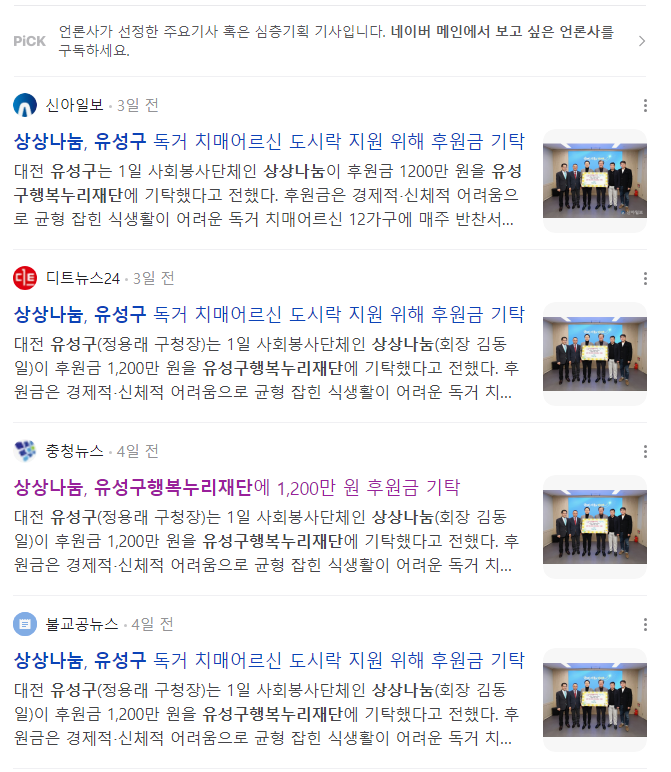Image resolution: width=671 pixels, height=772 pixels.
Task: Tap the 불교공뉴스 article thumbnail photo
Action: 594,699
